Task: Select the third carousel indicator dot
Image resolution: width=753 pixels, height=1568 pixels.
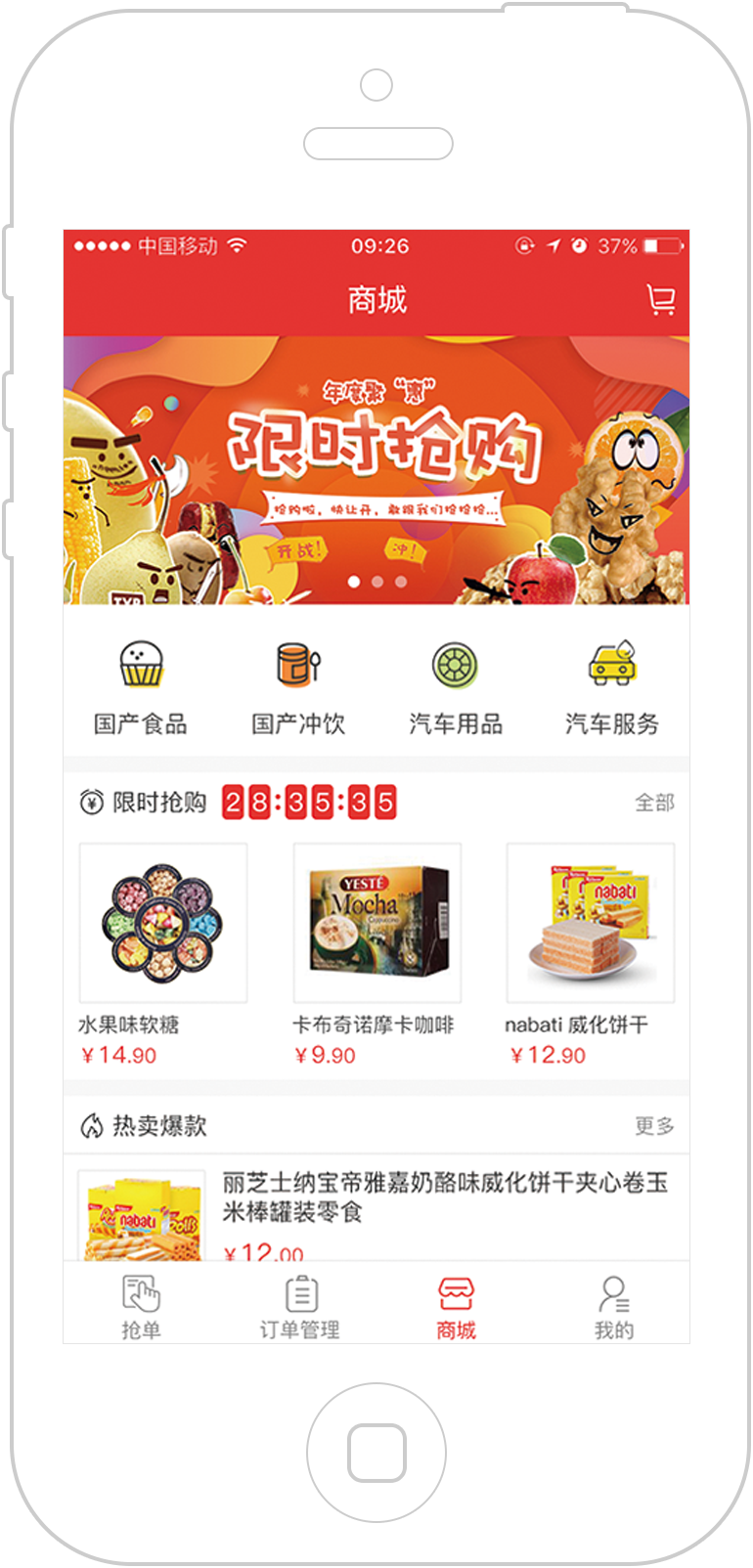Action: [x=403, y=581]
